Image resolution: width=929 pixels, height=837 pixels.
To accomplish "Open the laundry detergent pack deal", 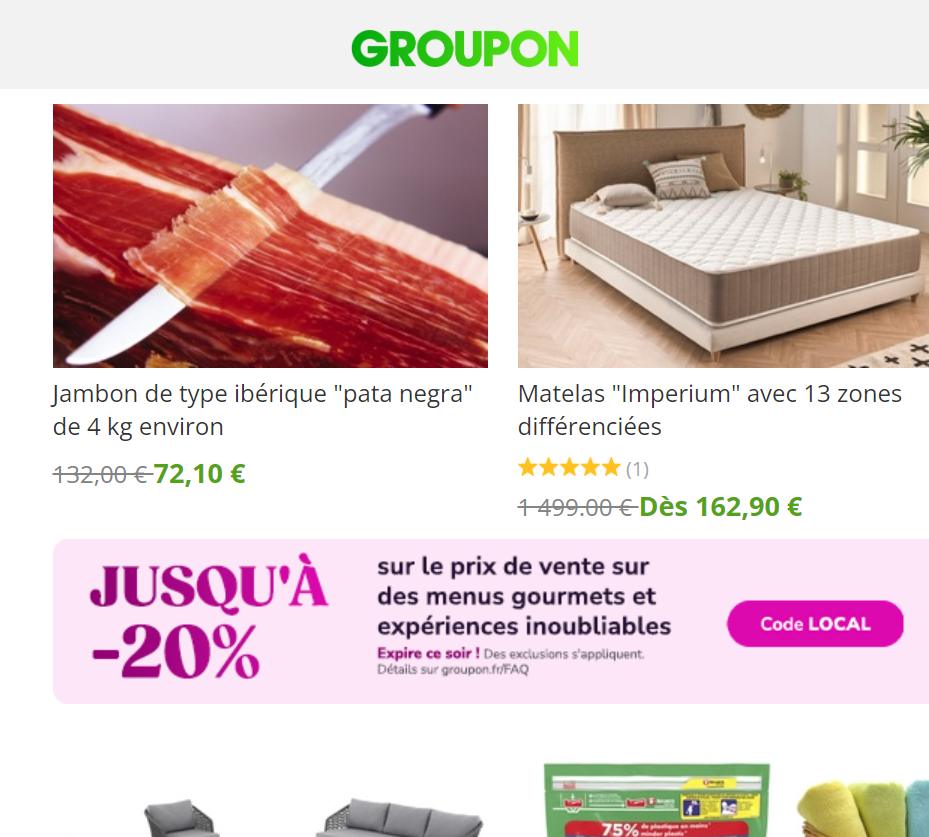I will pyautogui.click(x=657, y=800).
